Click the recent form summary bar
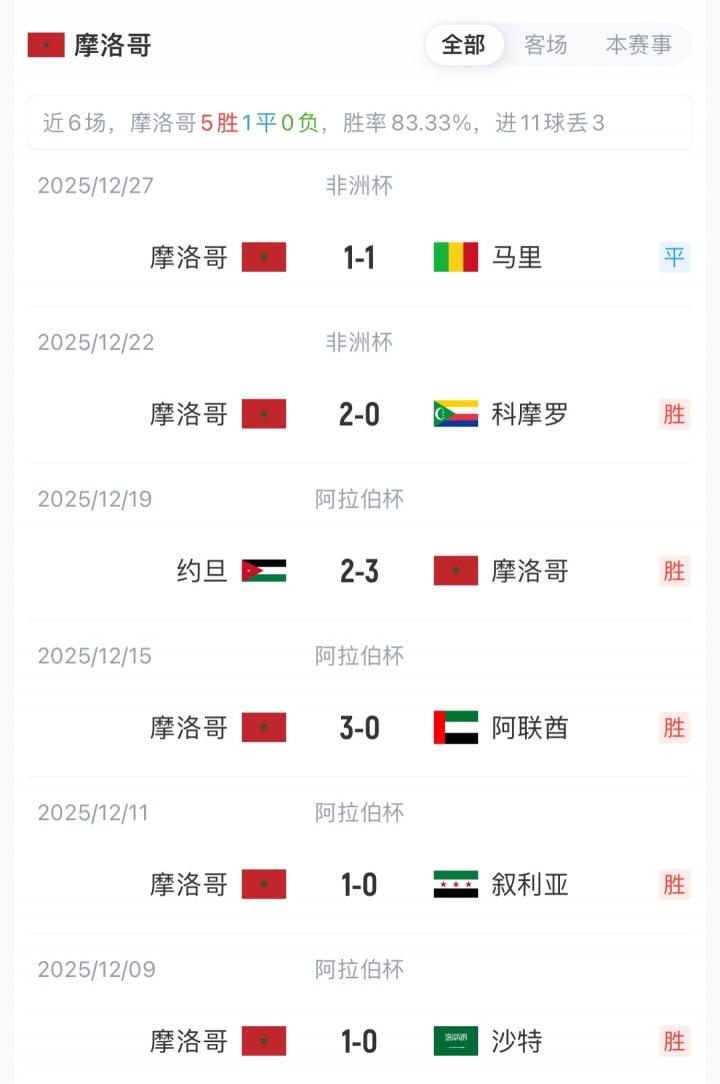 [x=360, y=122]
